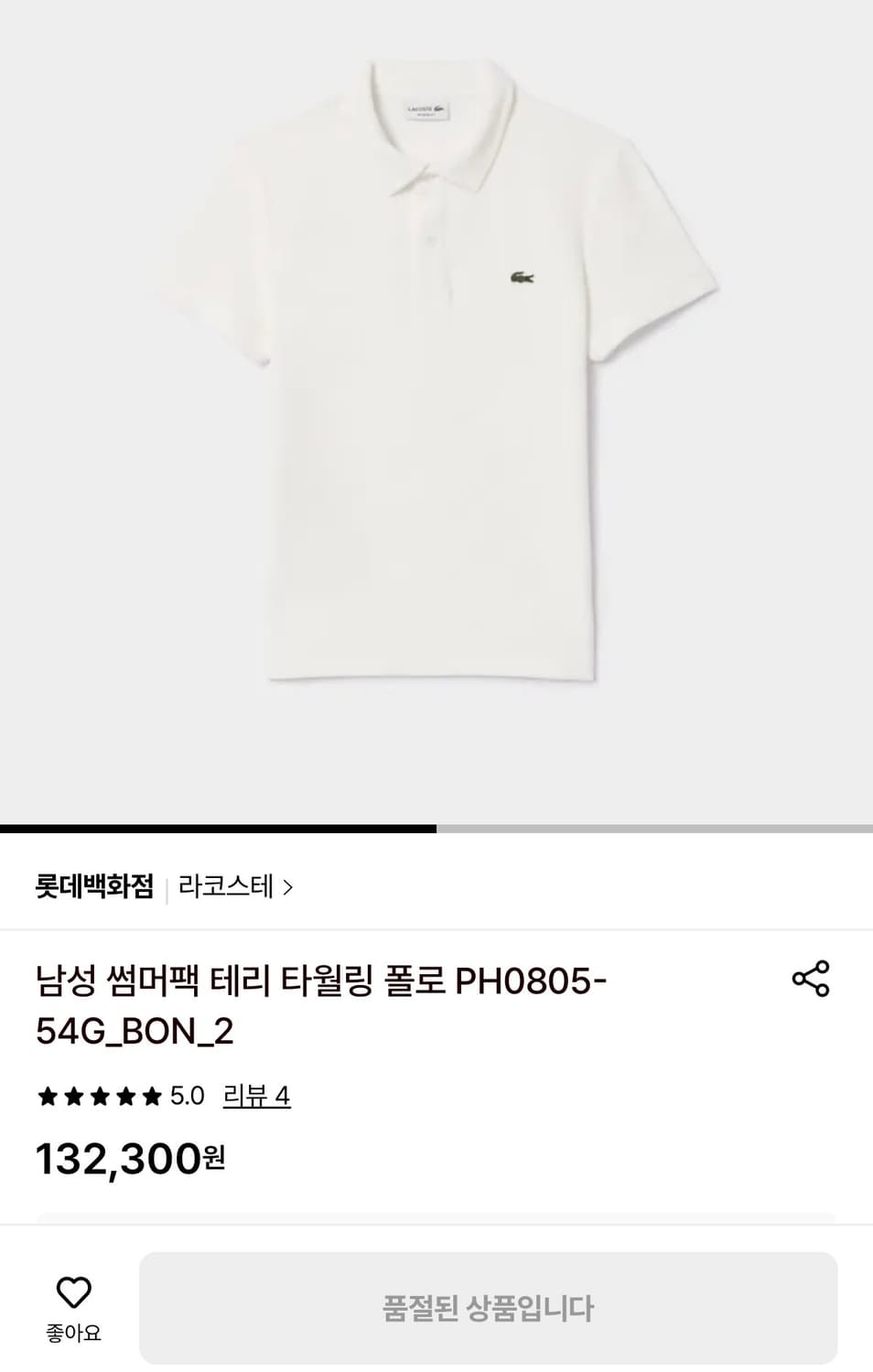Image resolution: width=873 pixels, height=1372 pixels.
Task: Click the fourth rating star
Action: pyautogui.click(x=127, y=1095)
